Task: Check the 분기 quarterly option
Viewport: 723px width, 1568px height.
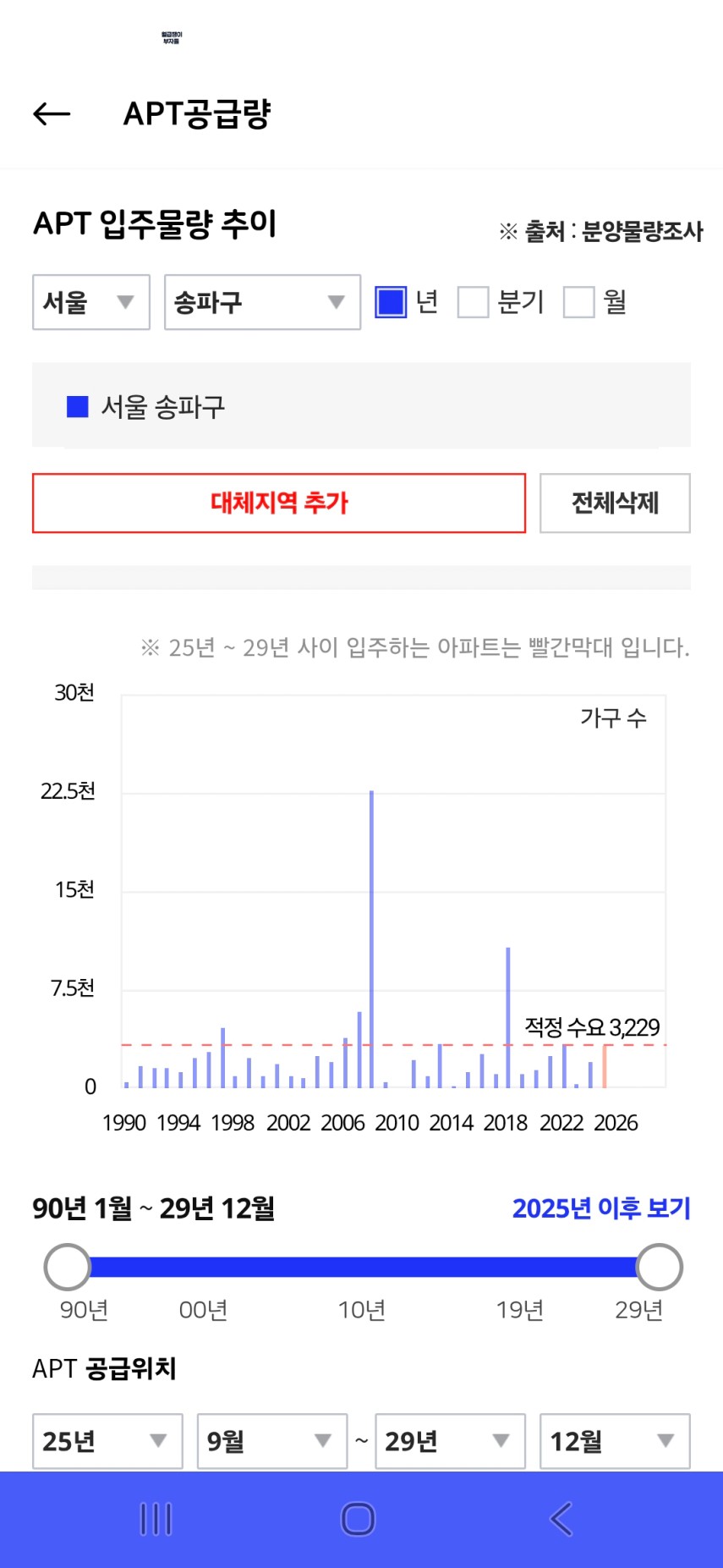Action: [474, 302]
